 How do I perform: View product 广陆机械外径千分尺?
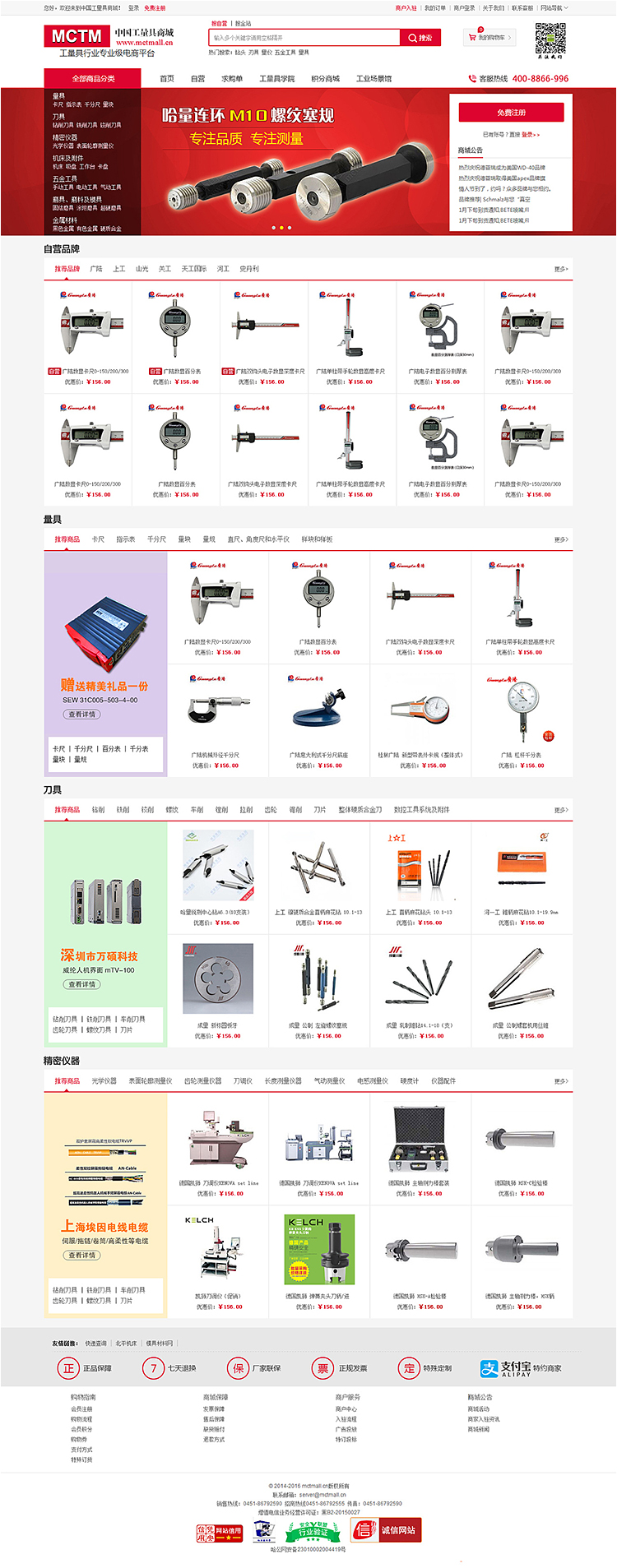pos(216,755)
